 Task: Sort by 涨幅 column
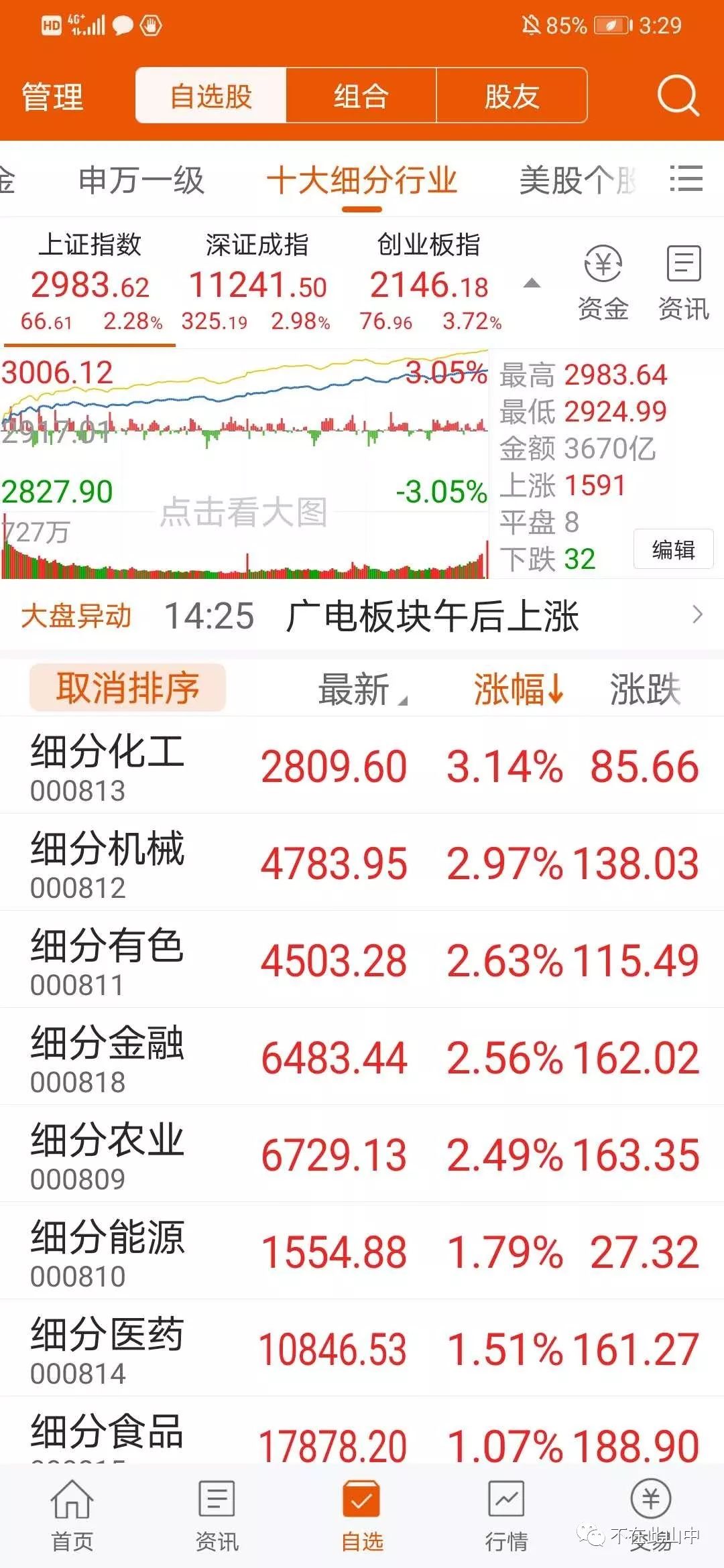point(518,689)
